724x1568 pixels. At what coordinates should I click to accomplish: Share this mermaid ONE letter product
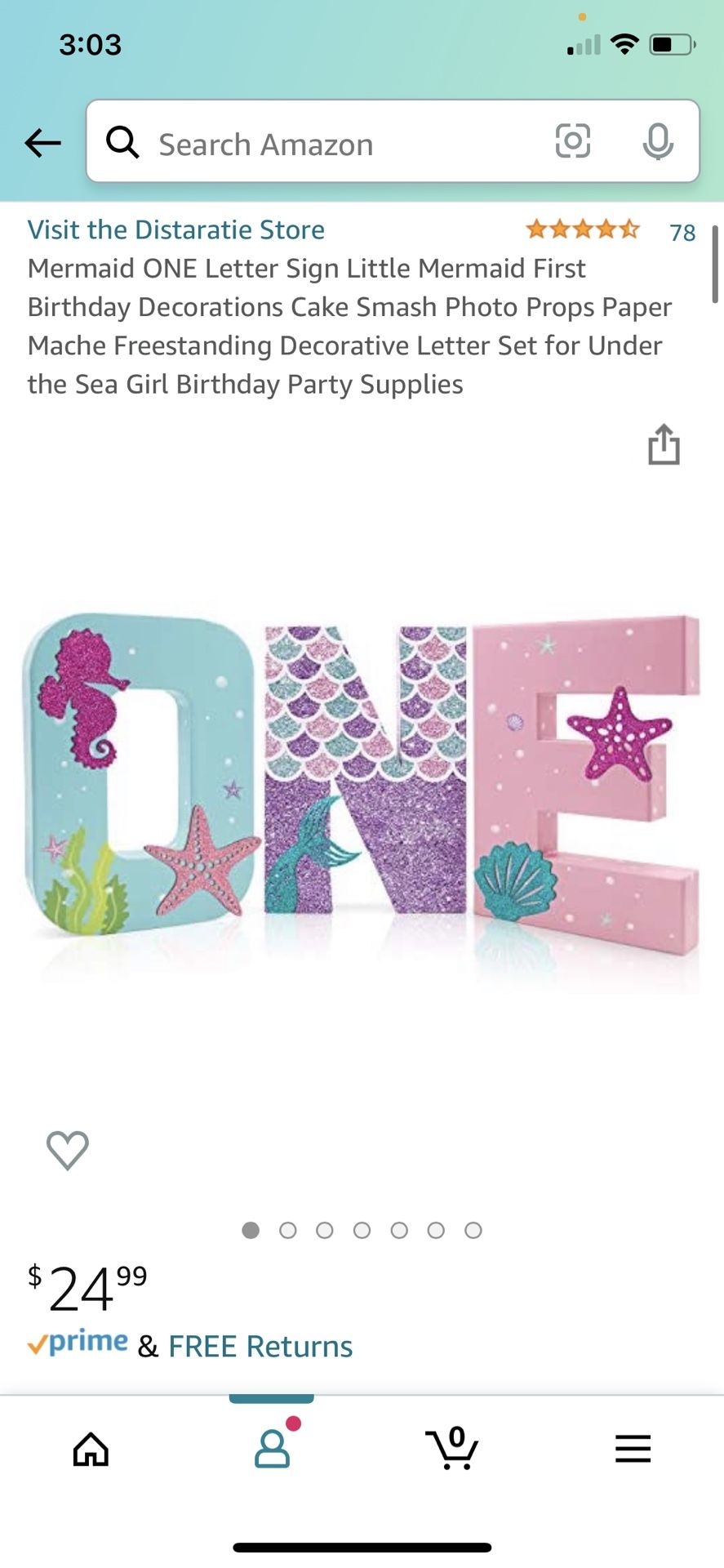(x=664, y=444)
